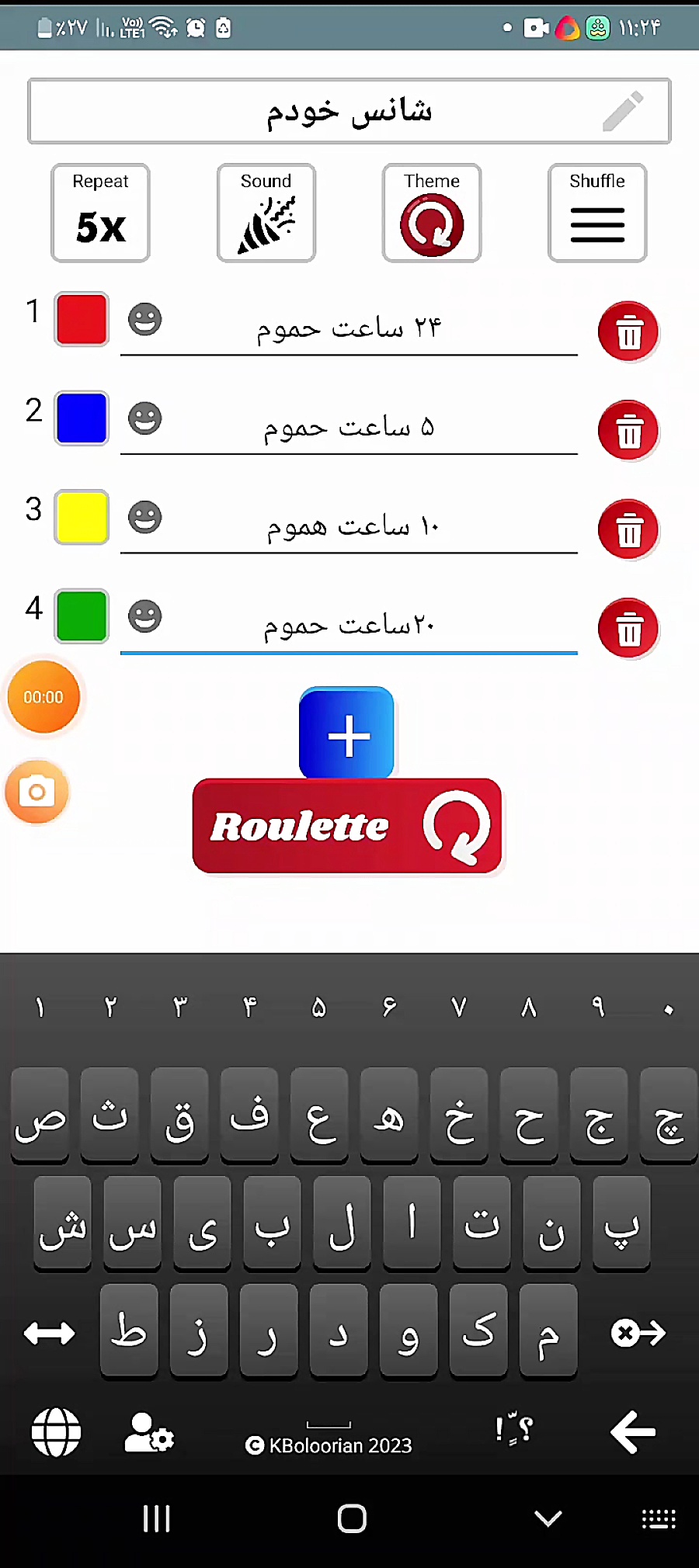Pick an emoji for item 3
699x1568 pixels.
pyautogui.click(x=144, y=517)
